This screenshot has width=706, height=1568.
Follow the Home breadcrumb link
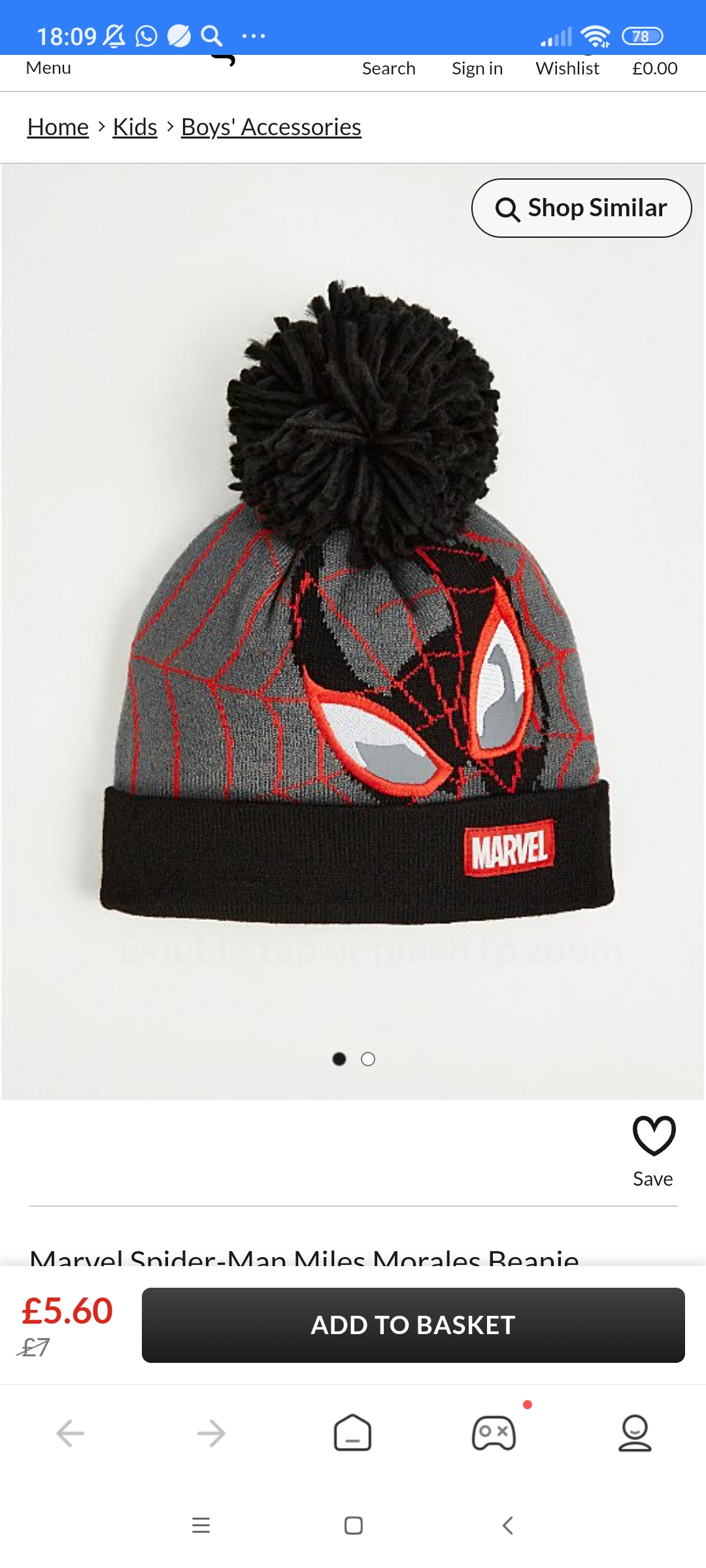click(58, 127)
